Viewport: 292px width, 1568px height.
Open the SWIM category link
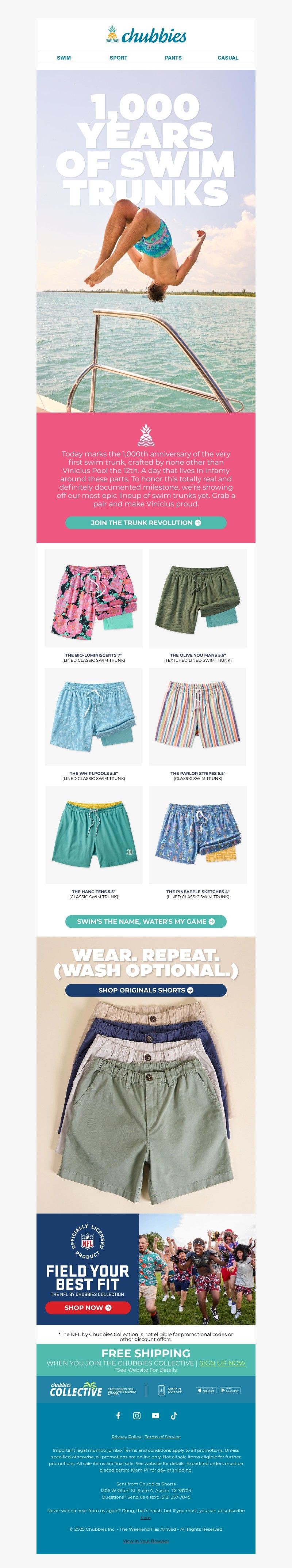pos(64,58)
